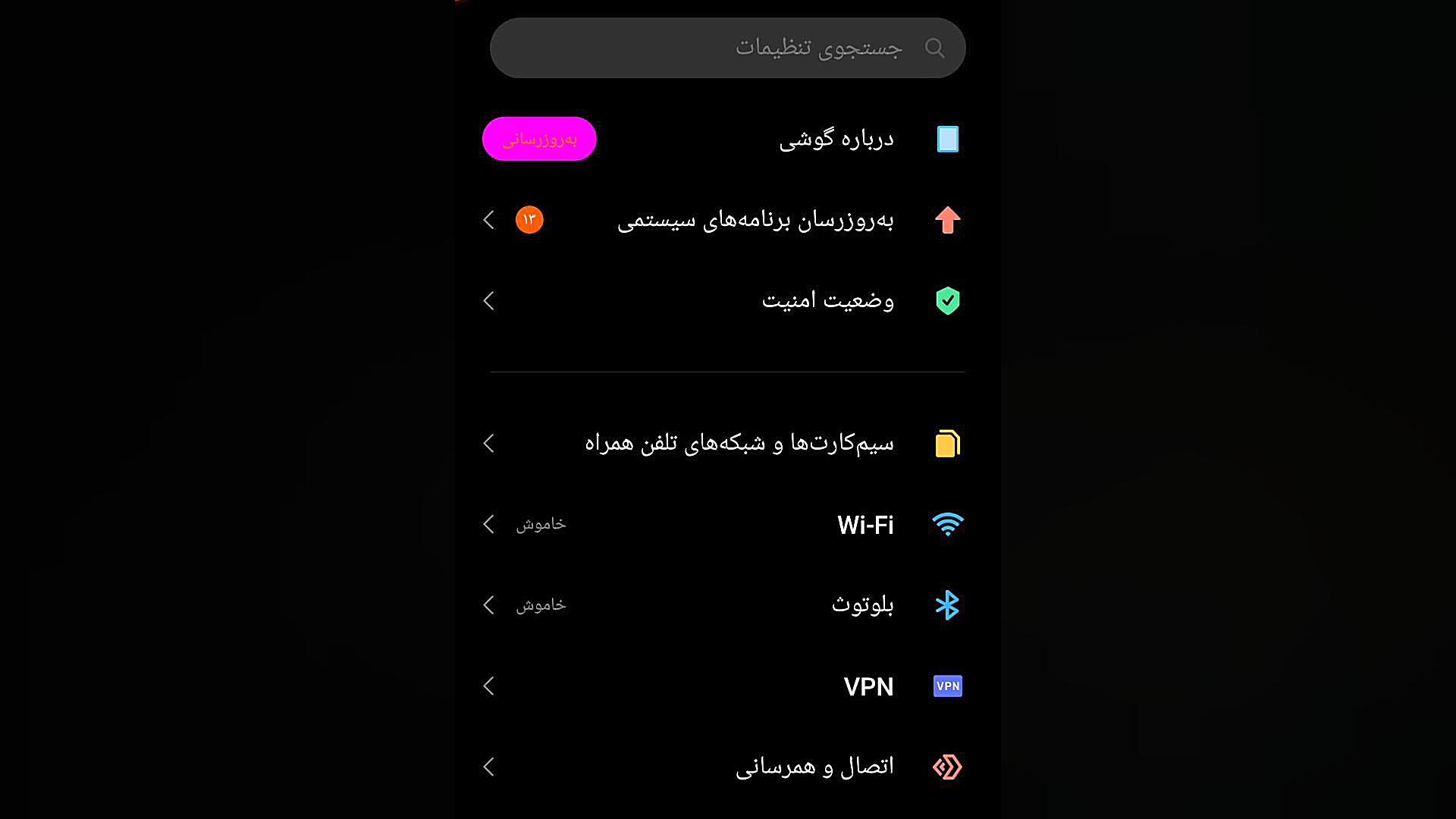Tap the settings search field
Image resolution: width=1456 pixels, height=819 pixels.
coord(728,48)
